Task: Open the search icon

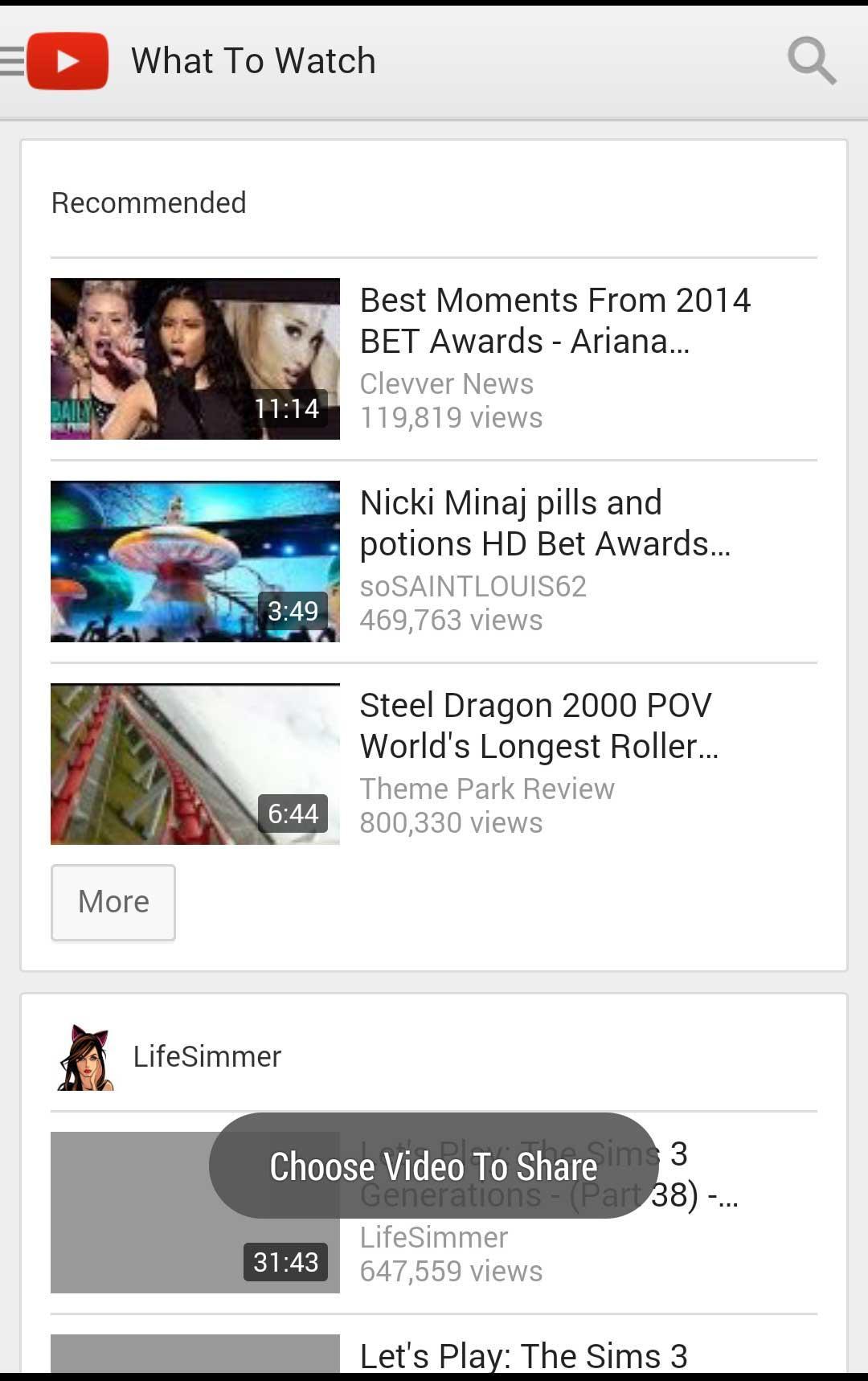Action: click(811, 61)
